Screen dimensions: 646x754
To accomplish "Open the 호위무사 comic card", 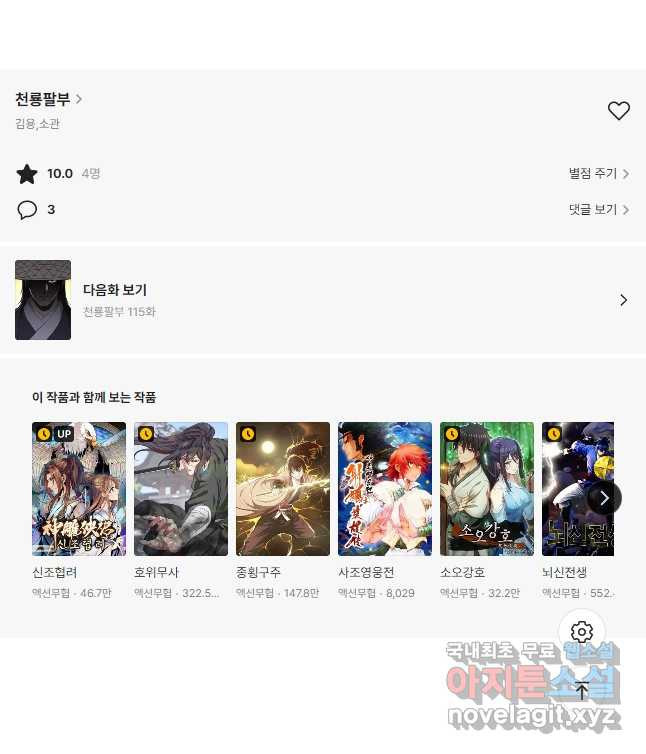I will pos(181,489).
